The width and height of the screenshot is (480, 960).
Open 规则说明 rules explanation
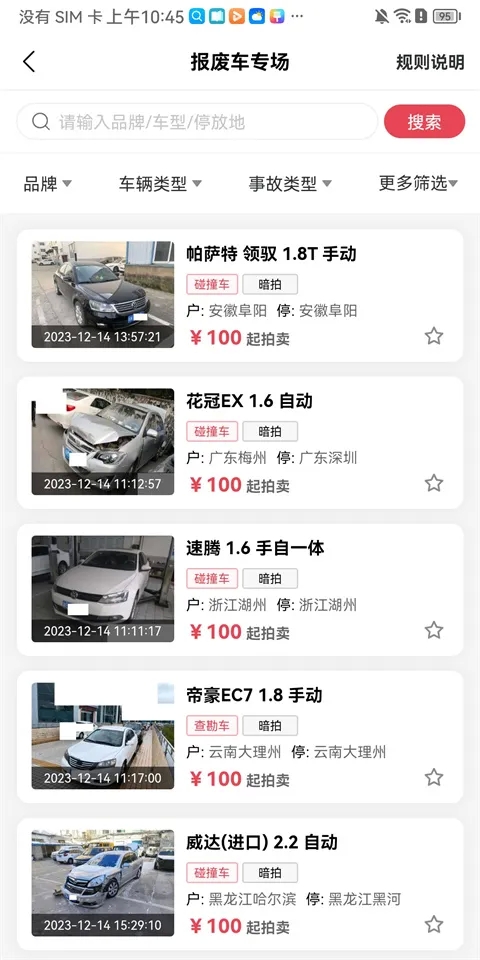(430, 62)
